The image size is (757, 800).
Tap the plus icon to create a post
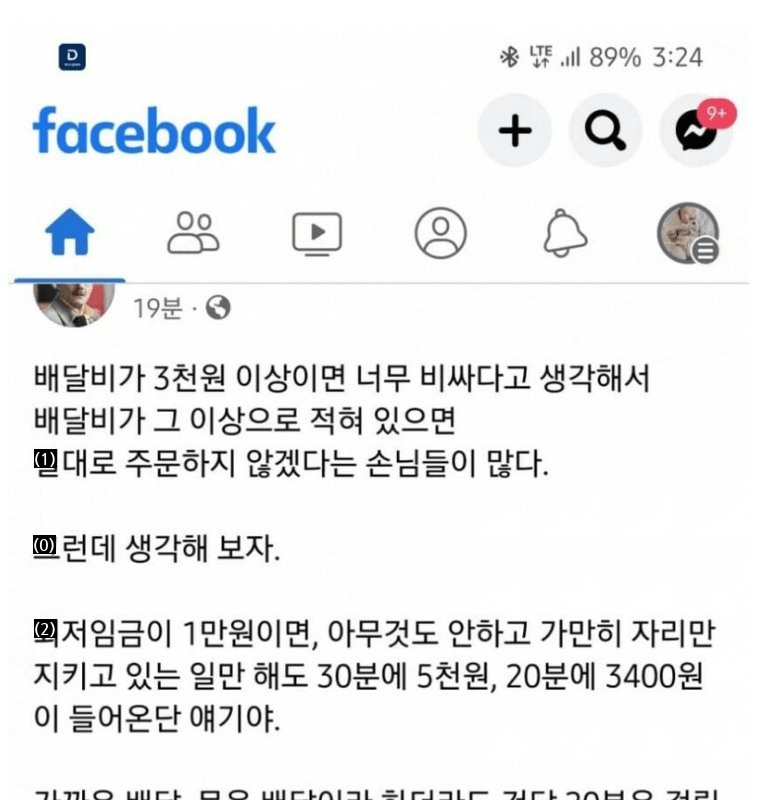pyautogui.click(x=515, y=131)
